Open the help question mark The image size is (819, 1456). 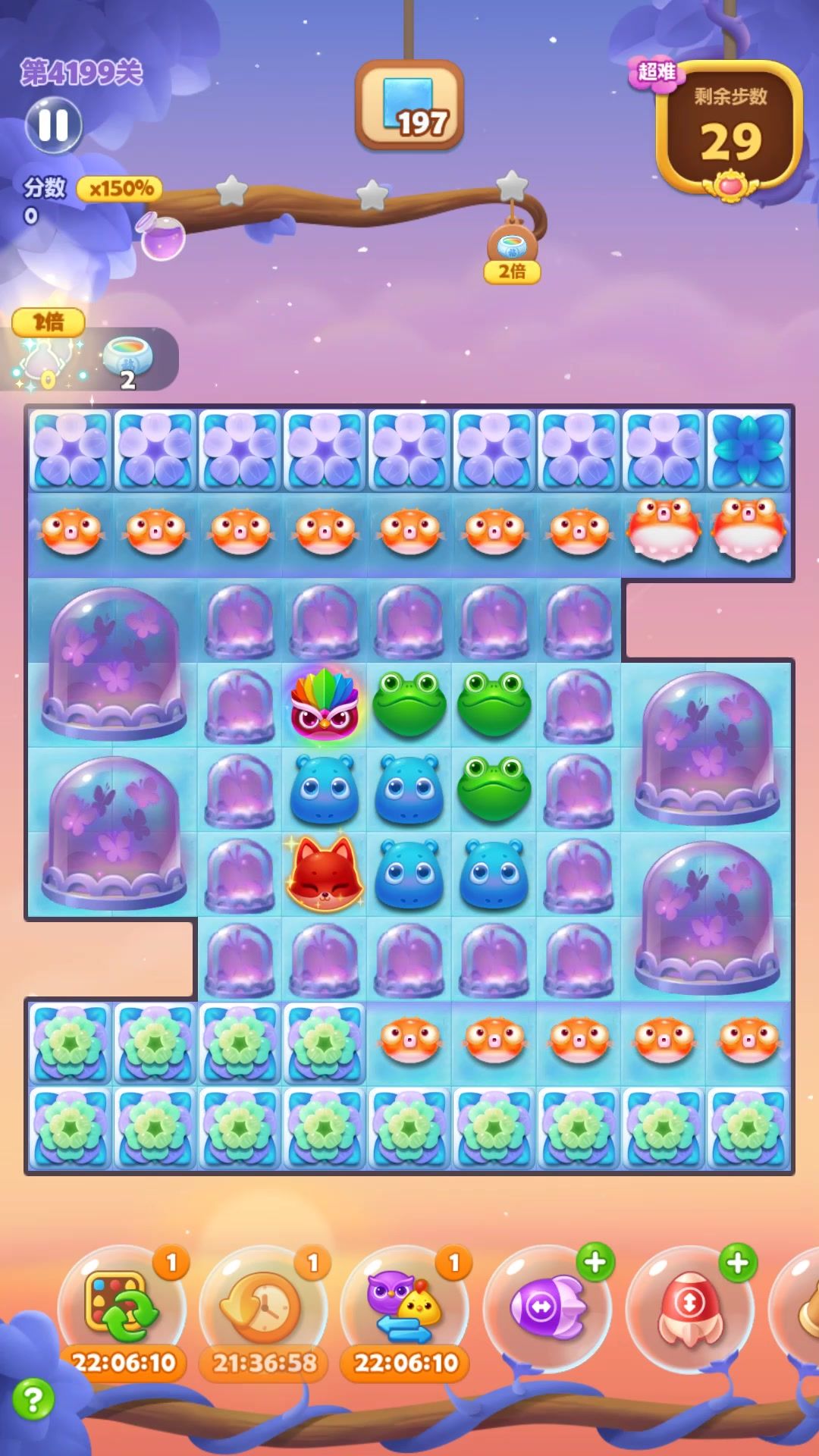pos(33,1399)
